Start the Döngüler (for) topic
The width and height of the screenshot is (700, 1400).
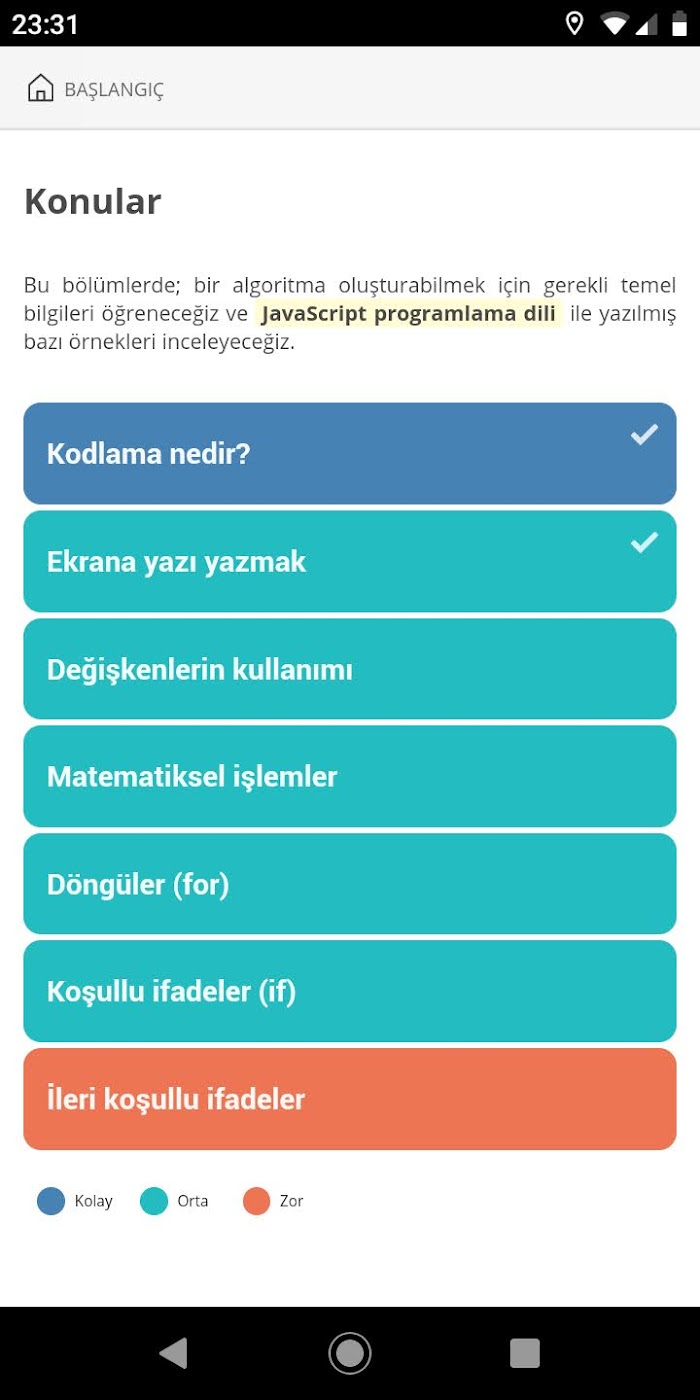(350, 884)
